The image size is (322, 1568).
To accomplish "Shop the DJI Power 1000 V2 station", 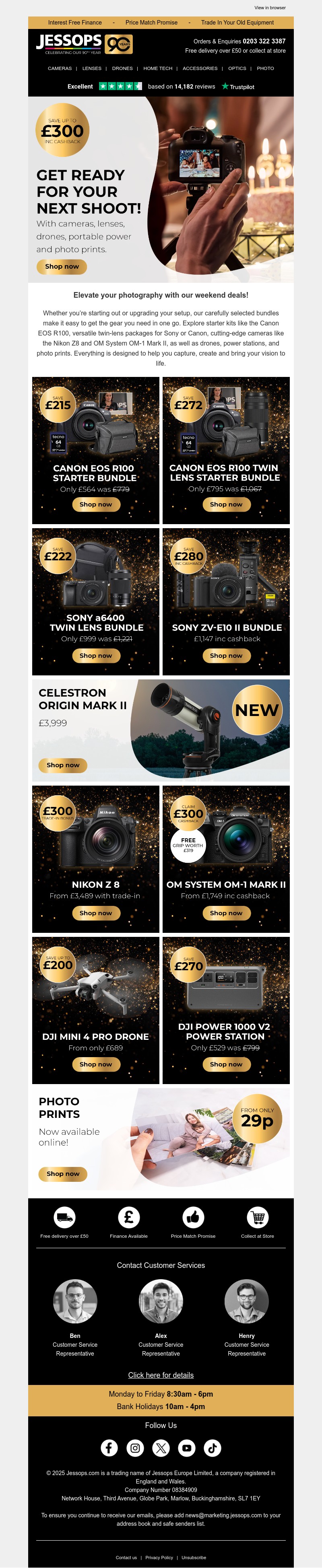I will pyautogui.click(x=226, y=1064).
